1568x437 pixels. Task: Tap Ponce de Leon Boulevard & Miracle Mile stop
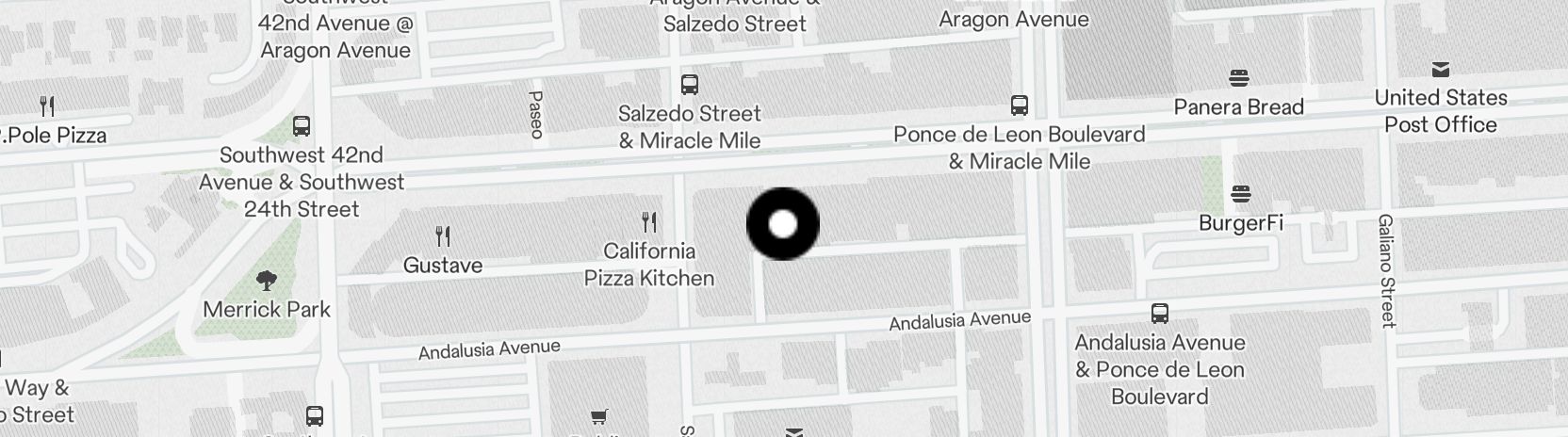pyautogui.click(x=1019, y=105)
